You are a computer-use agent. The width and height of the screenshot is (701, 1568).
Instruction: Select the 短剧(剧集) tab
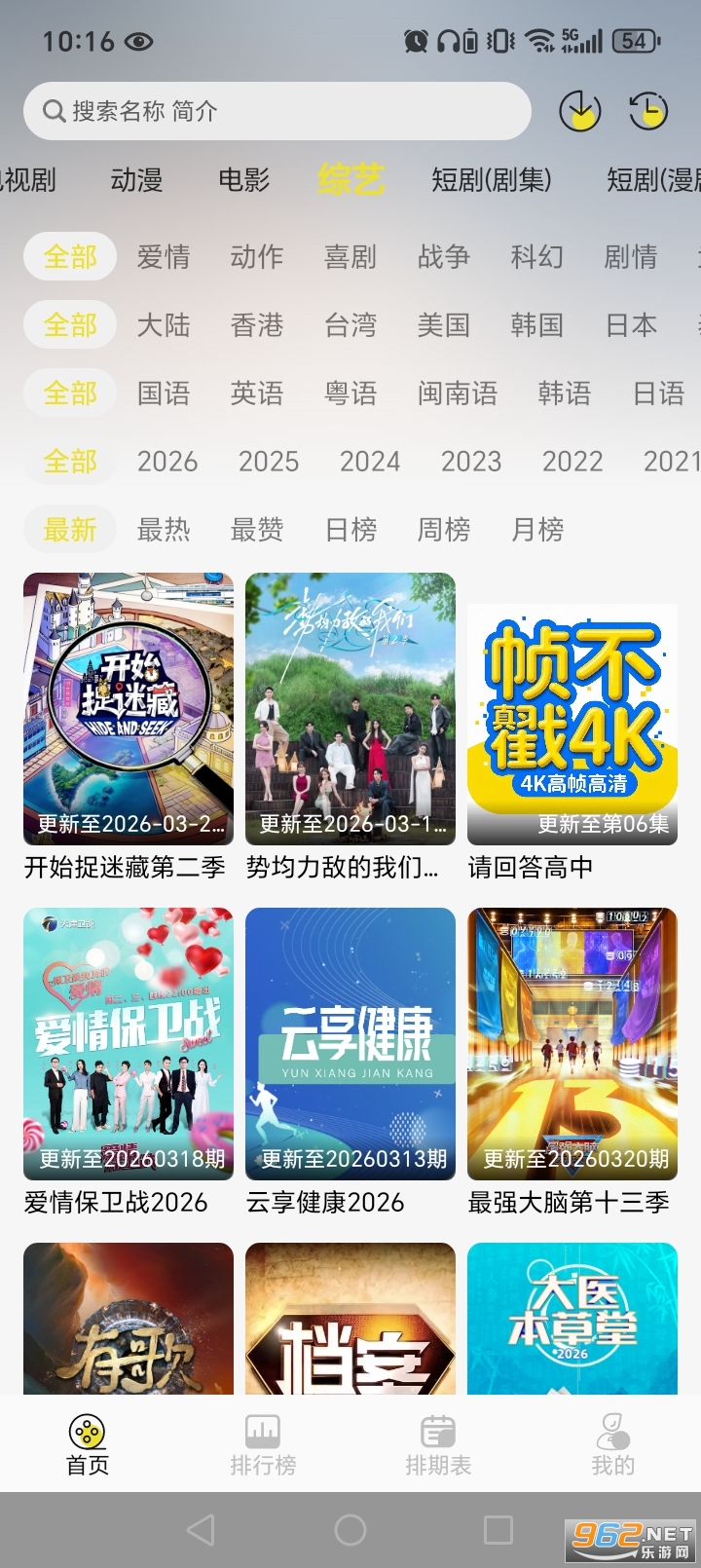tap(492, 180)
